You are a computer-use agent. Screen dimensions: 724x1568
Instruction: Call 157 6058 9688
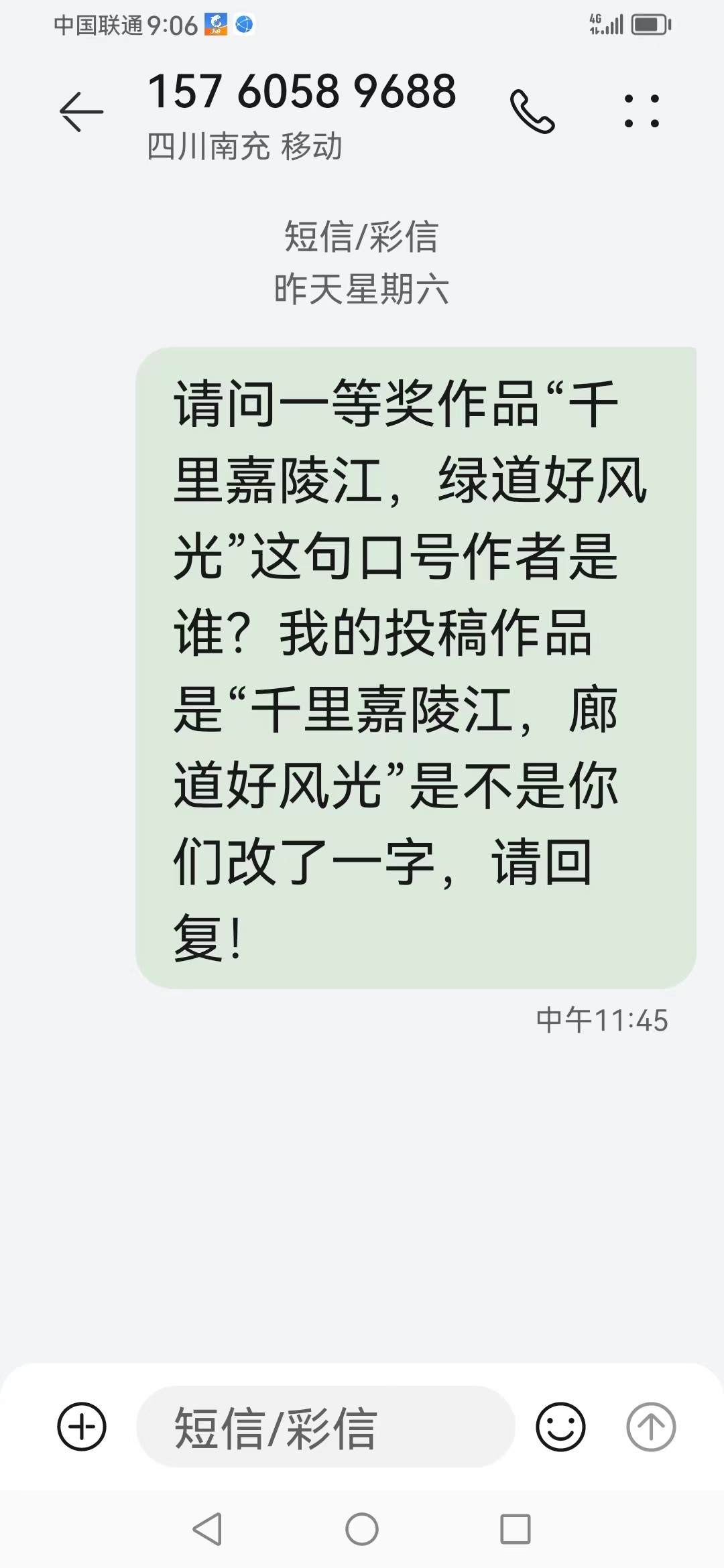click(x=532, y=112)
